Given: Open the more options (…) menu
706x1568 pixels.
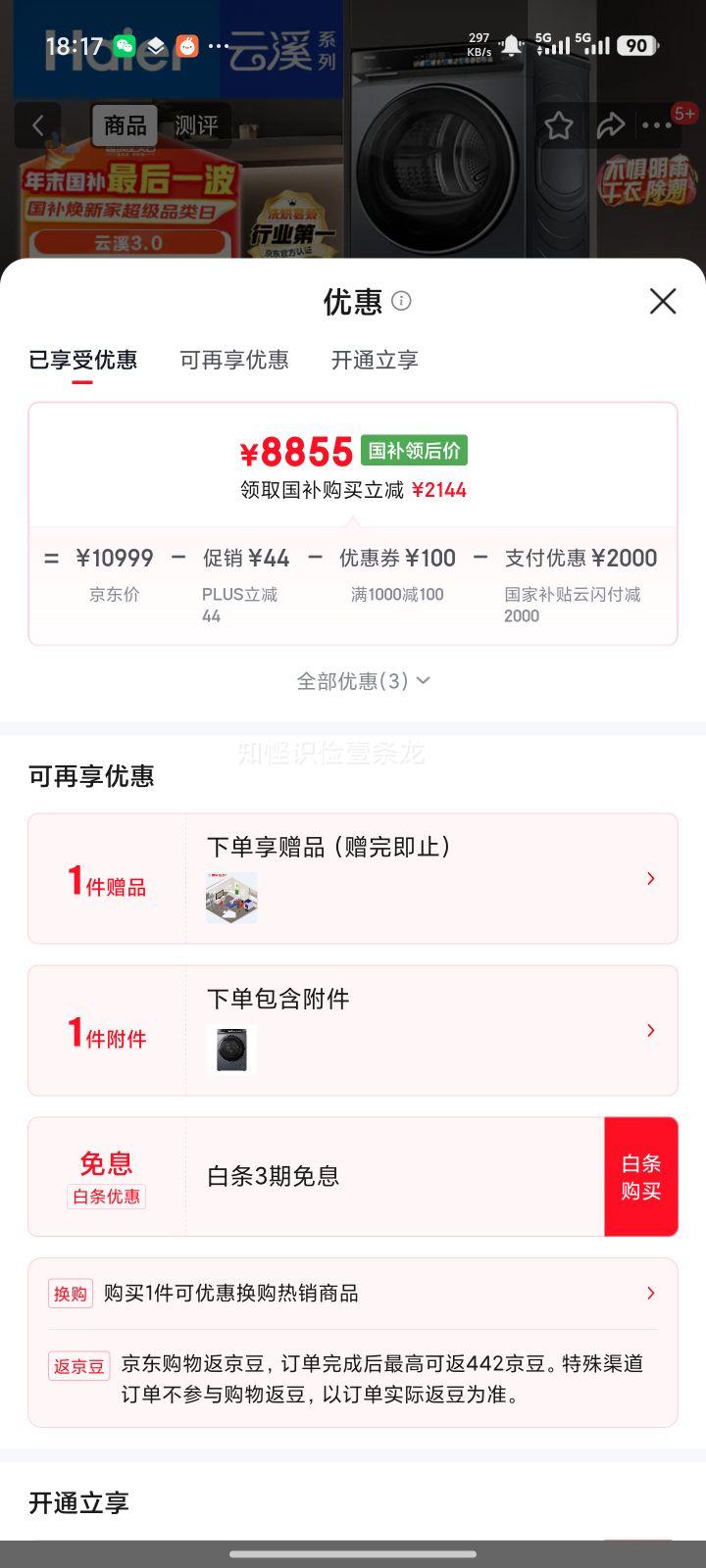Looking at the screenshot, I should pyautogui.click(x=657, y=125).
